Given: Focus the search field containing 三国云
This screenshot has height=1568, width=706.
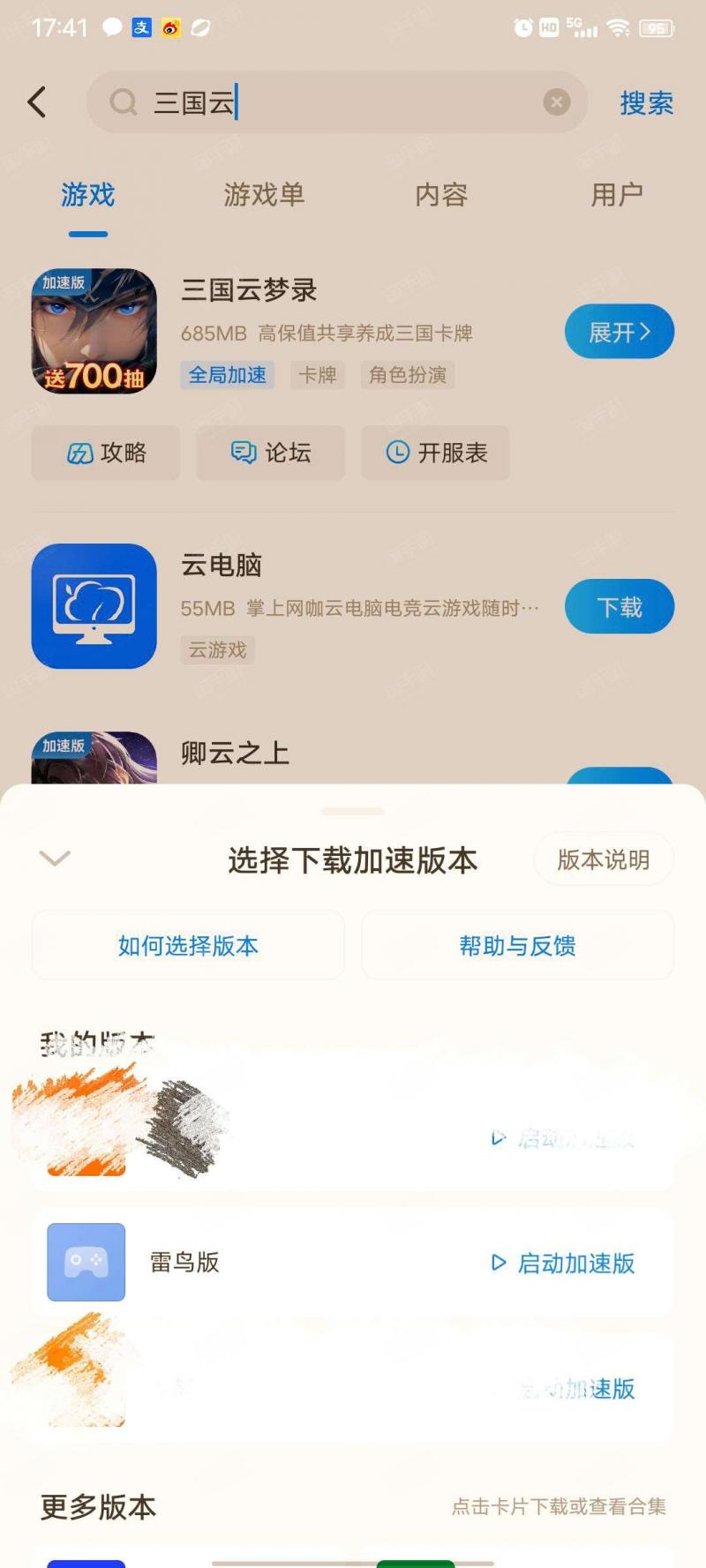Looking at the screenshot, I should point(337,102).
